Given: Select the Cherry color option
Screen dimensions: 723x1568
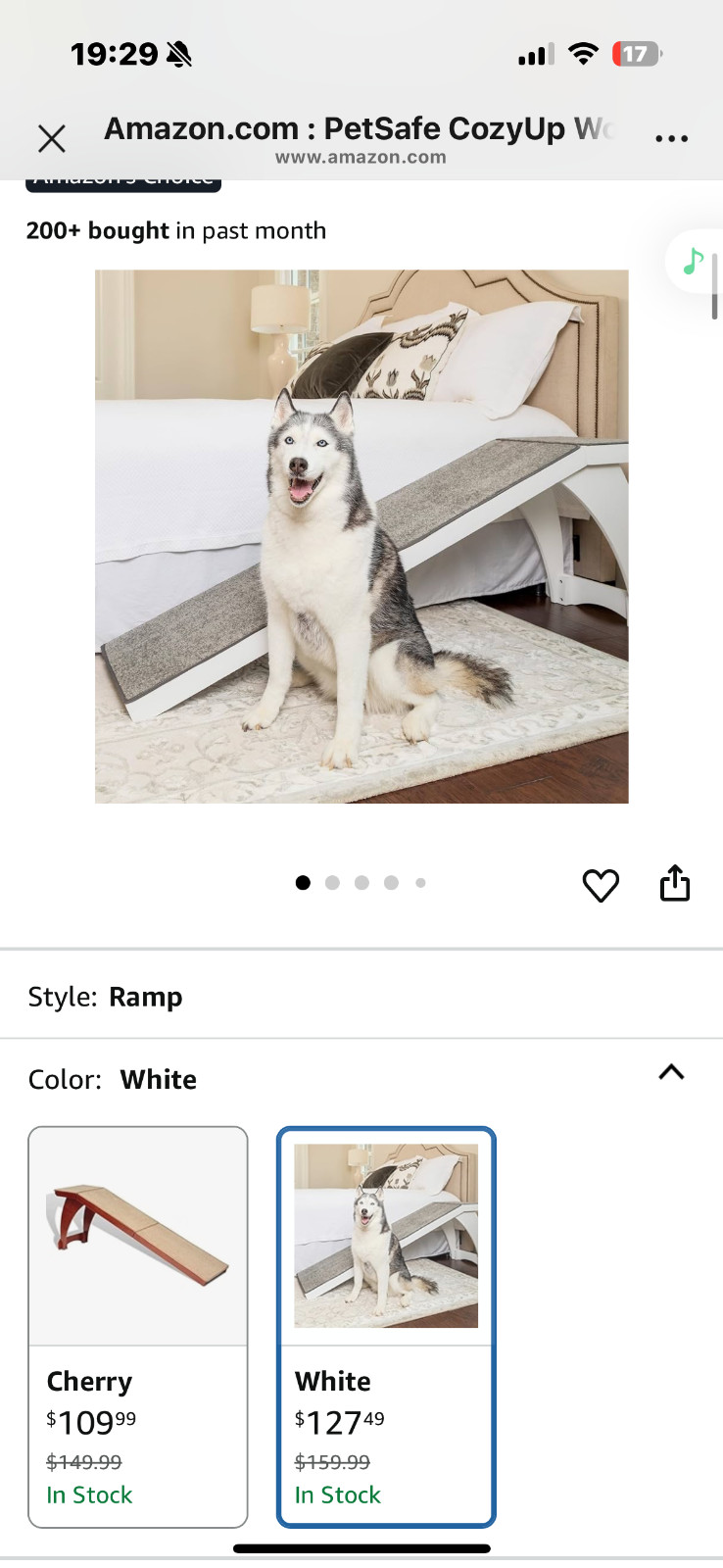Looking at the screenshot, I should (x=138, y=1326).
